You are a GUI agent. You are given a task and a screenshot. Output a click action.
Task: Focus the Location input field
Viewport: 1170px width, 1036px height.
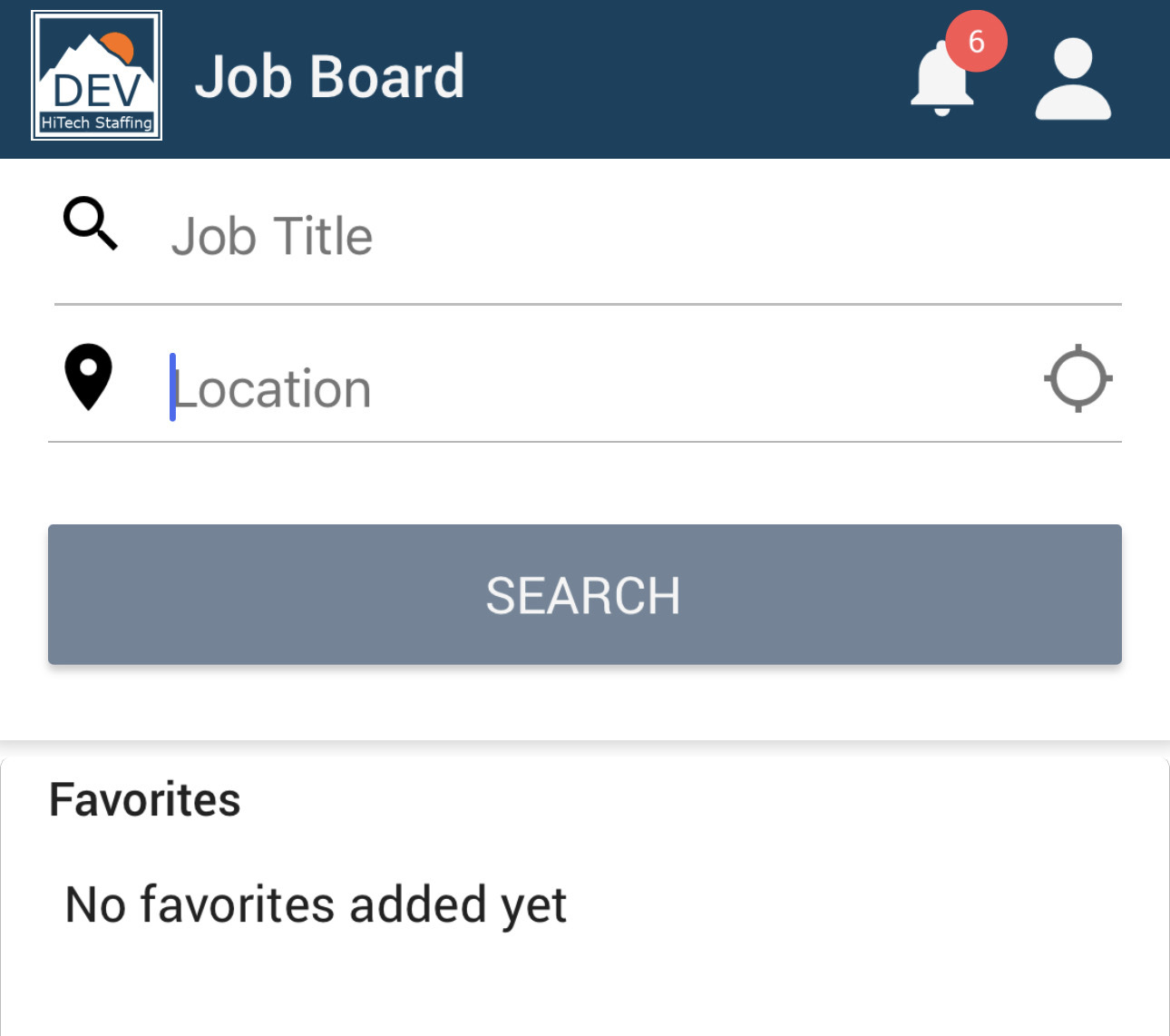point(590,388)
